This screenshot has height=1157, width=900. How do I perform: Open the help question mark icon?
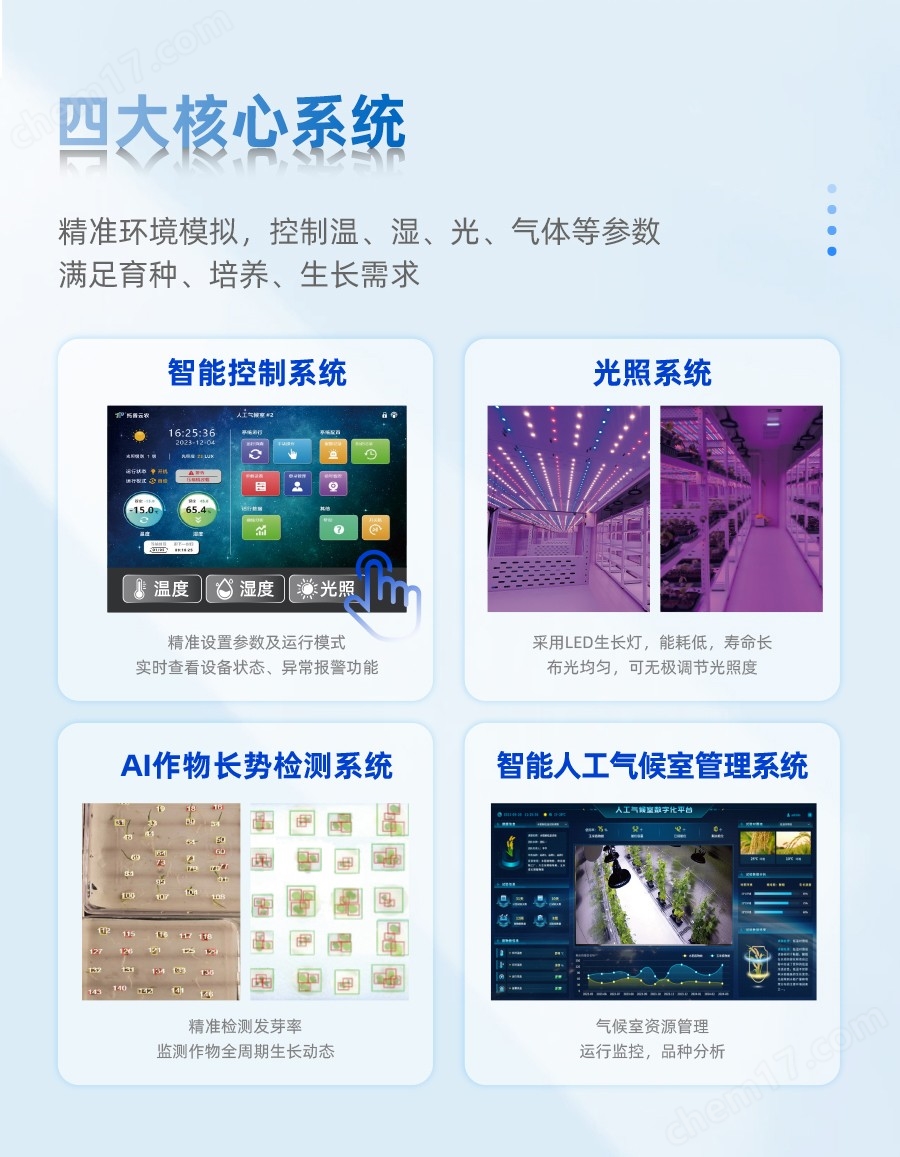[x=337, y=528]
